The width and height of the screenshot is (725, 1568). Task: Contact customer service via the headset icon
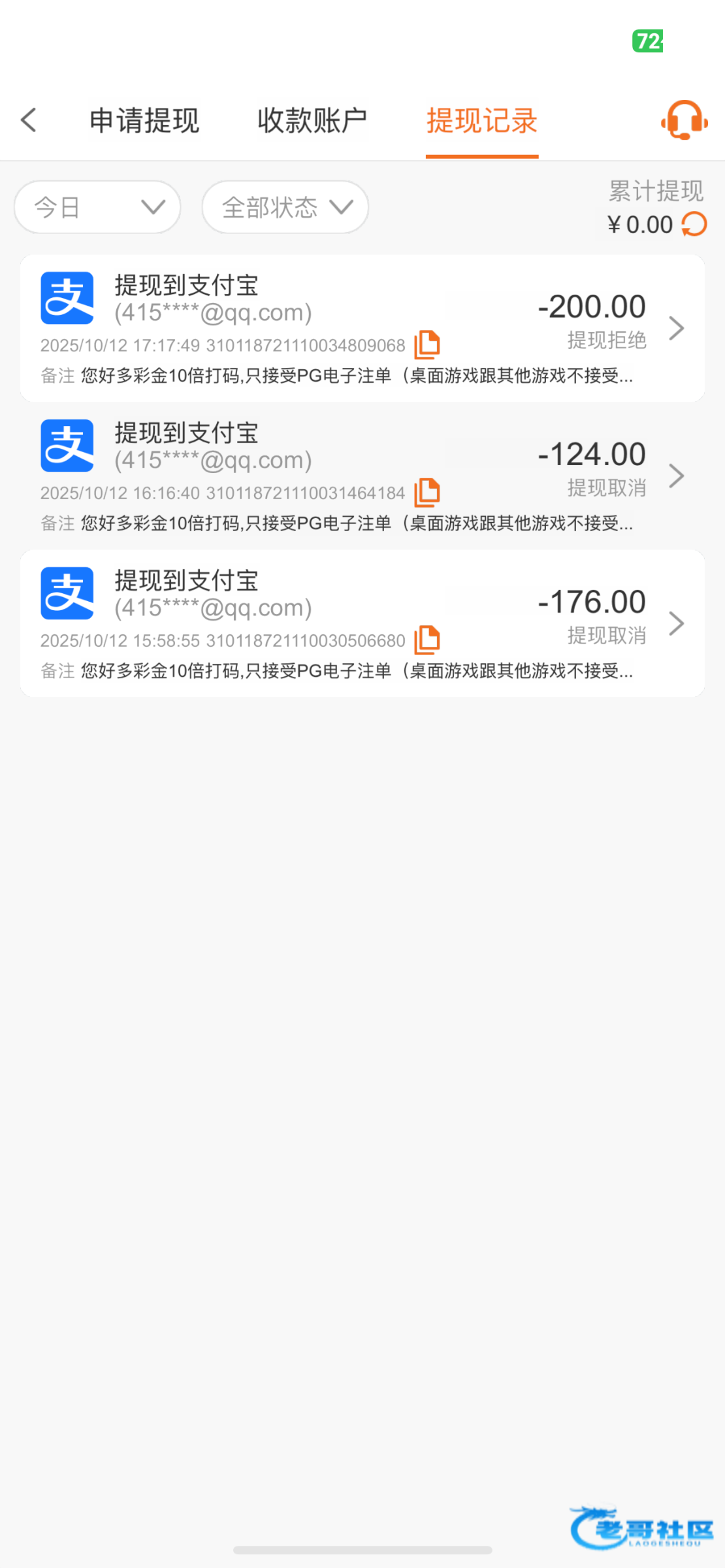pyautogui.click(x=685, y=120)
